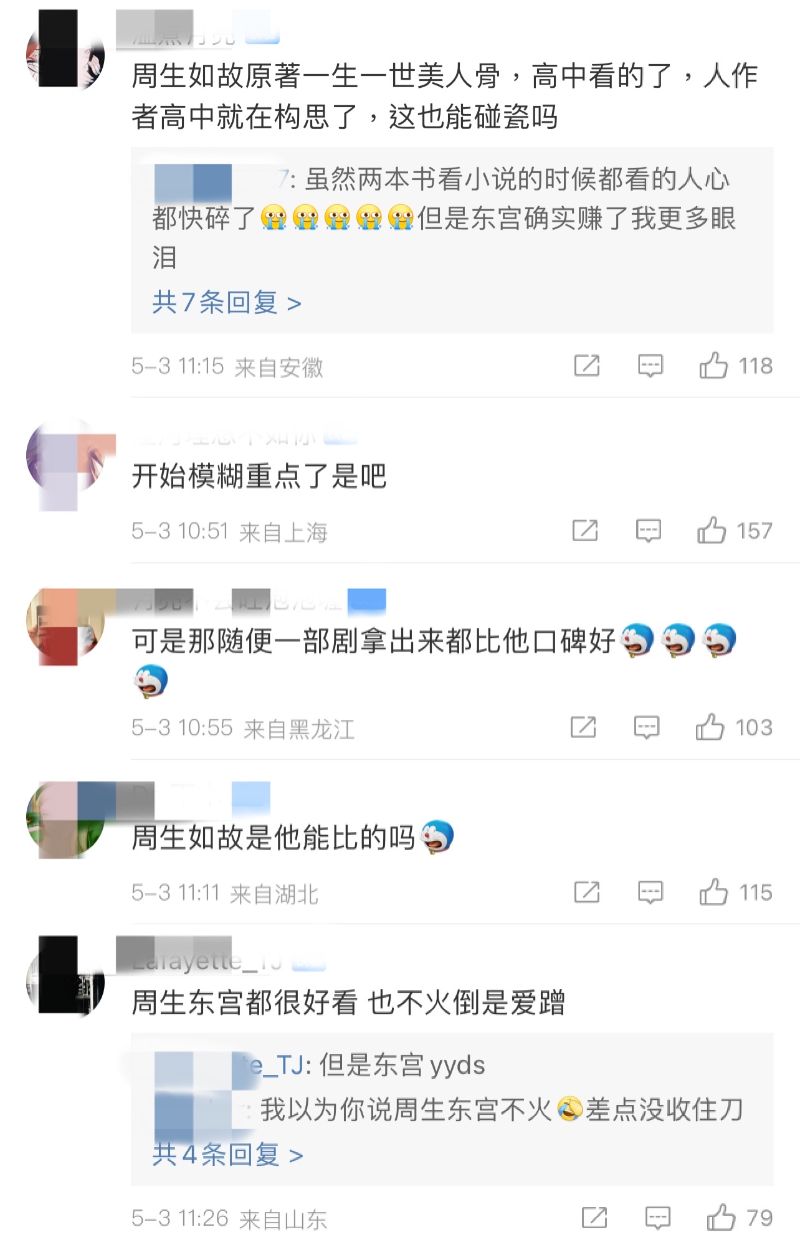Open the avatar of the 湖北 commenter
Viewport: 800px width, 1245px height.
(x=65, y=819)
